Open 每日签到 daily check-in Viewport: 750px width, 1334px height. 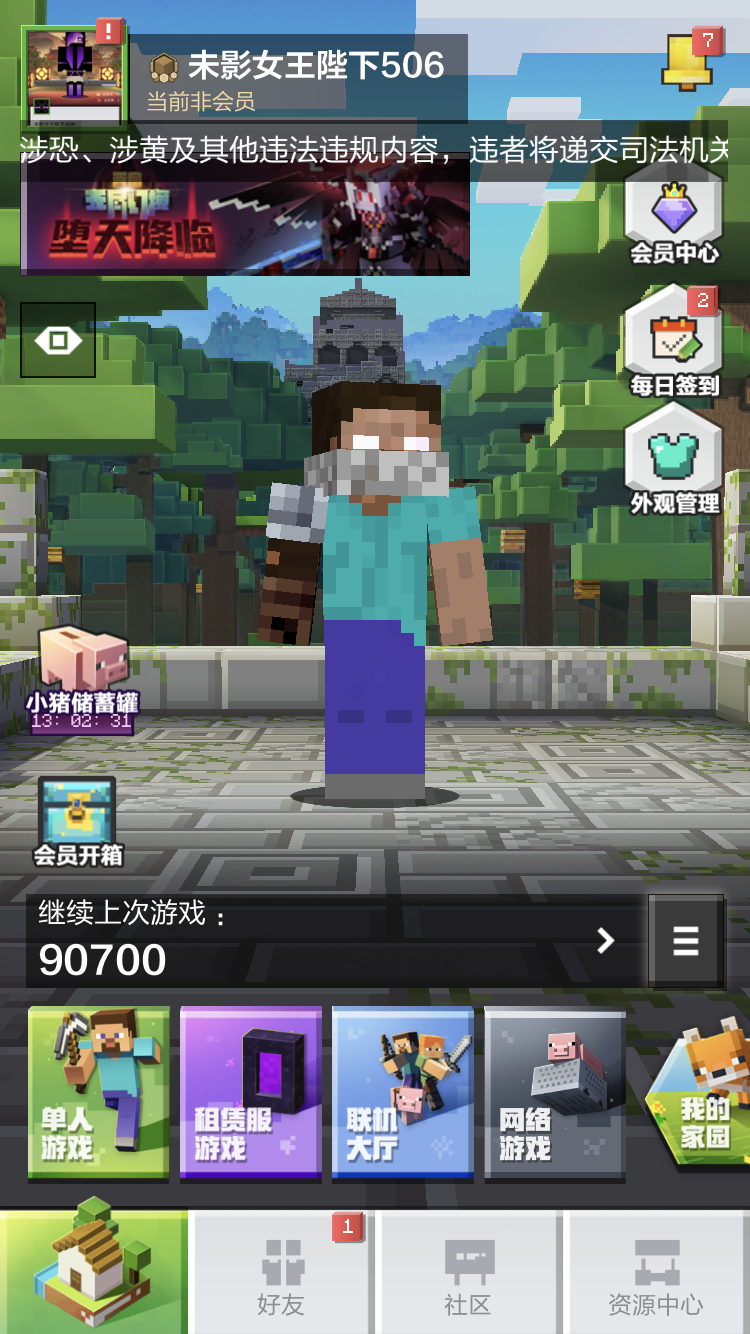[x=674, y=345]
